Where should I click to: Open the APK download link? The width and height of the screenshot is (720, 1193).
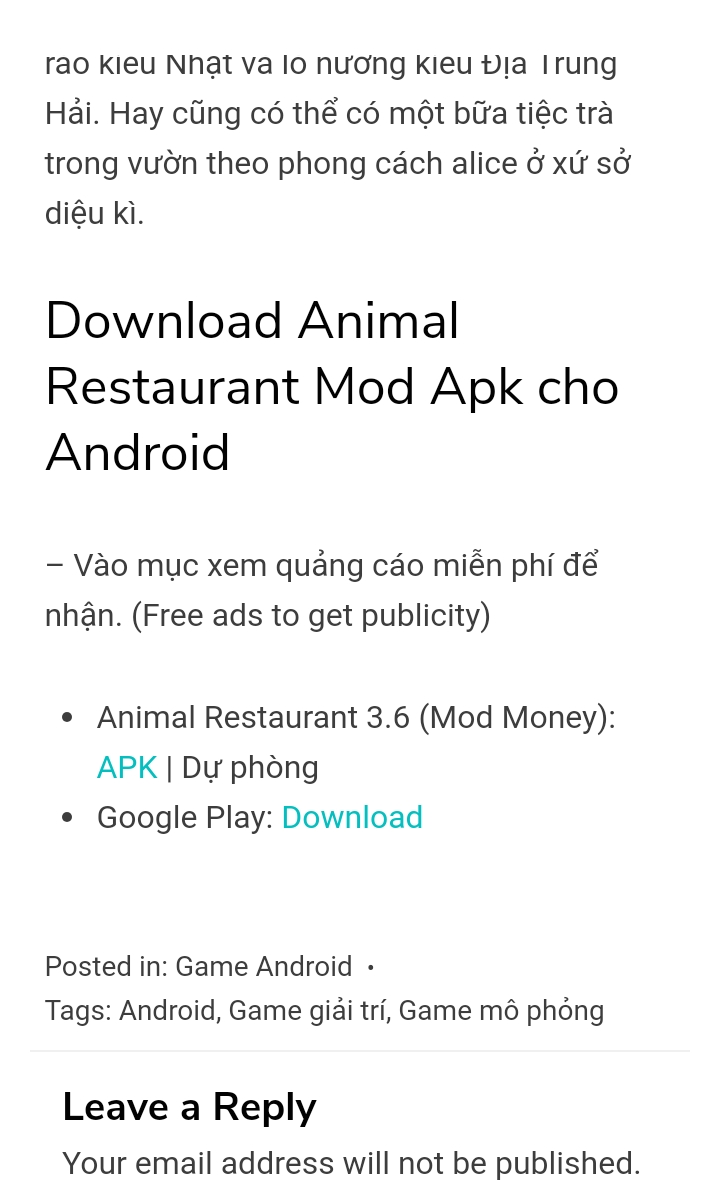click(127, 767)
